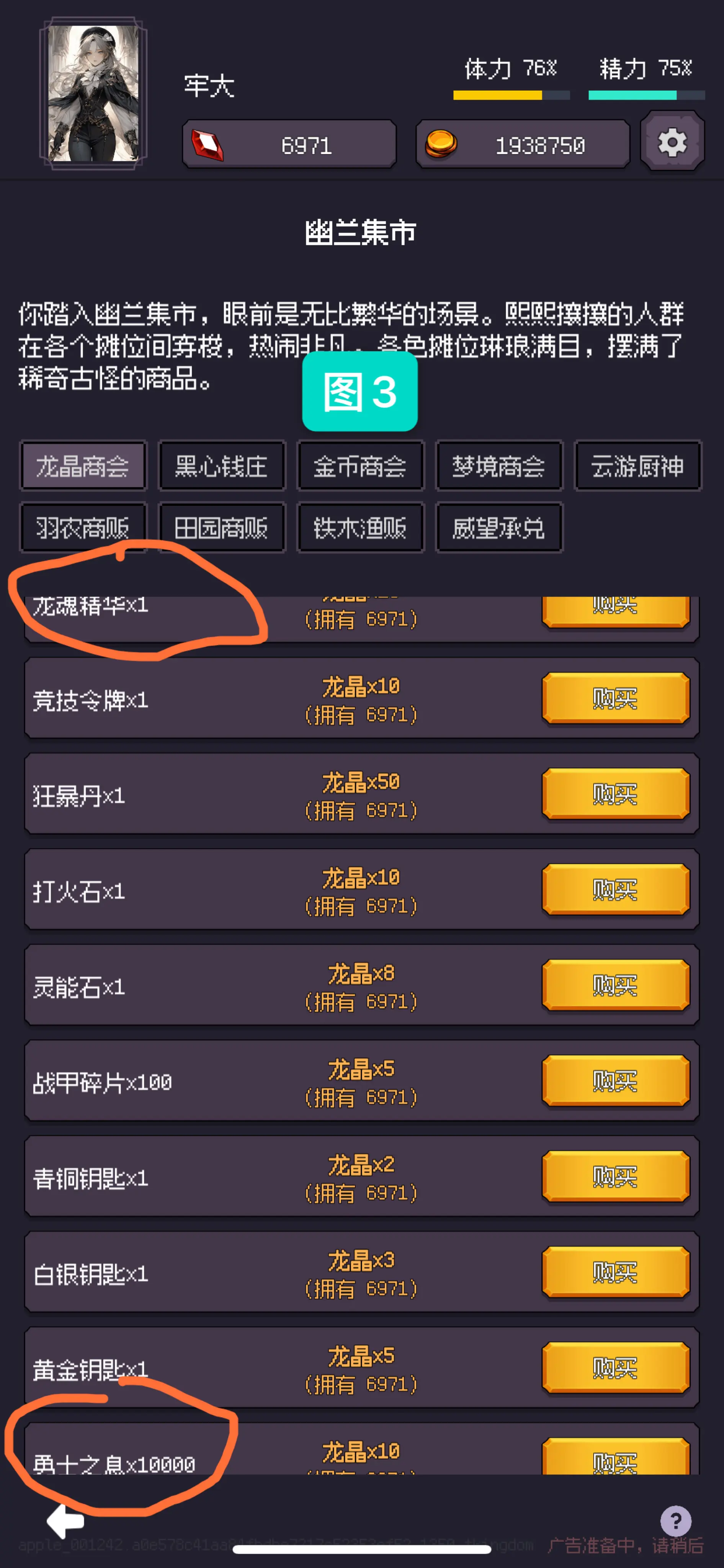Open the 梦境商会 tab
Screen dimensions: 724x1568
pos(499,466)
